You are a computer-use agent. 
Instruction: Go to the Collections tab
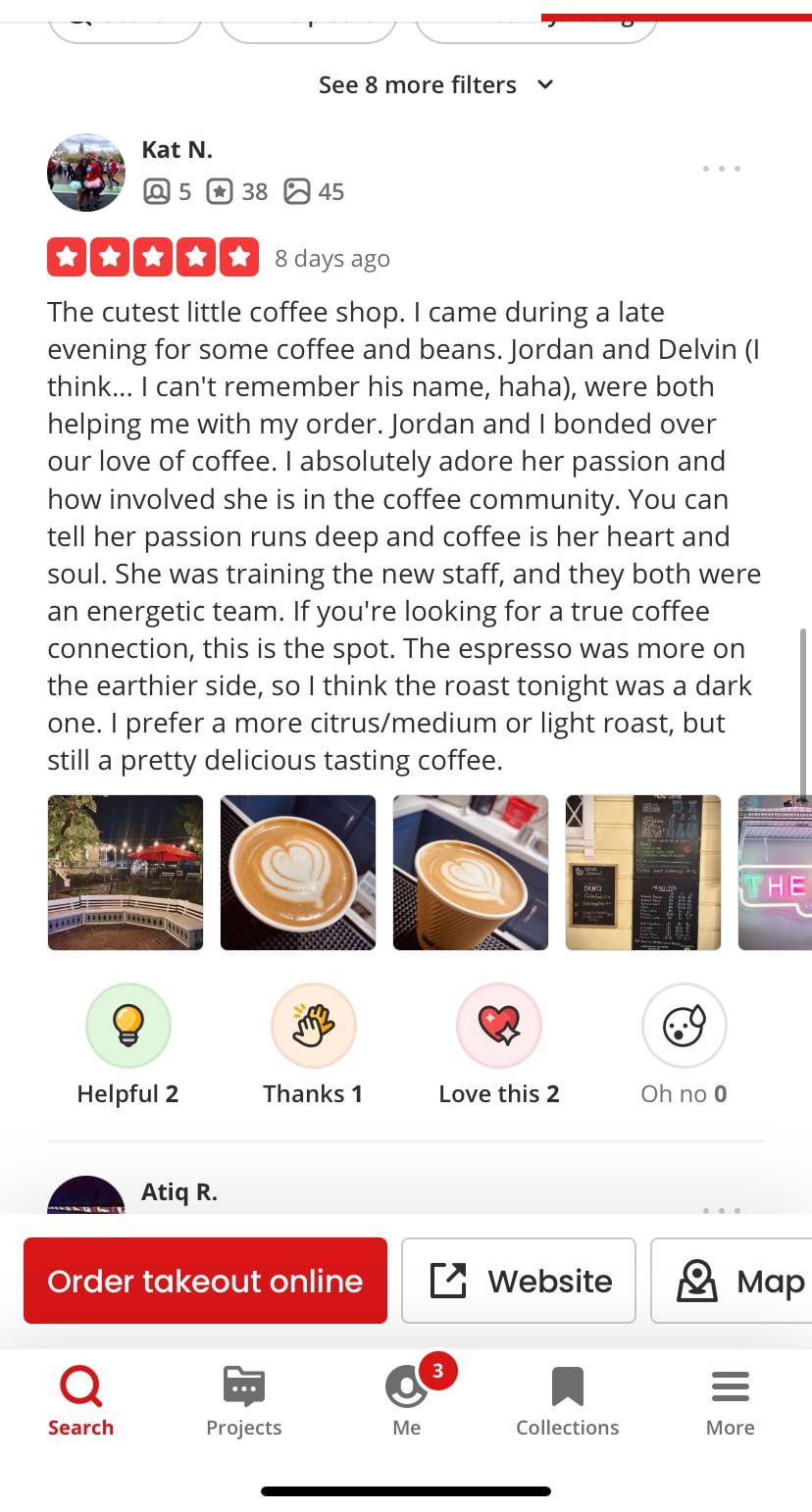click(x=568, y=1402)
